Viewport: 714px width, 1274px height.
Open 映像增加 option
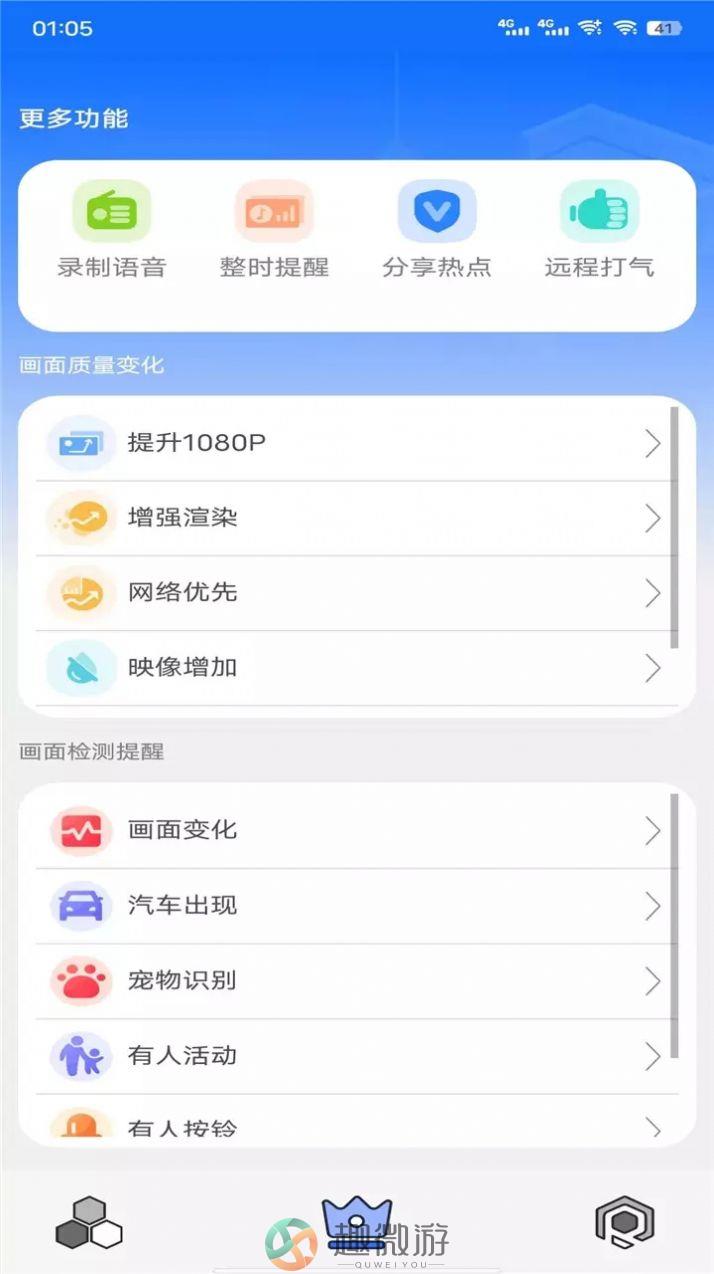point(357,668)
